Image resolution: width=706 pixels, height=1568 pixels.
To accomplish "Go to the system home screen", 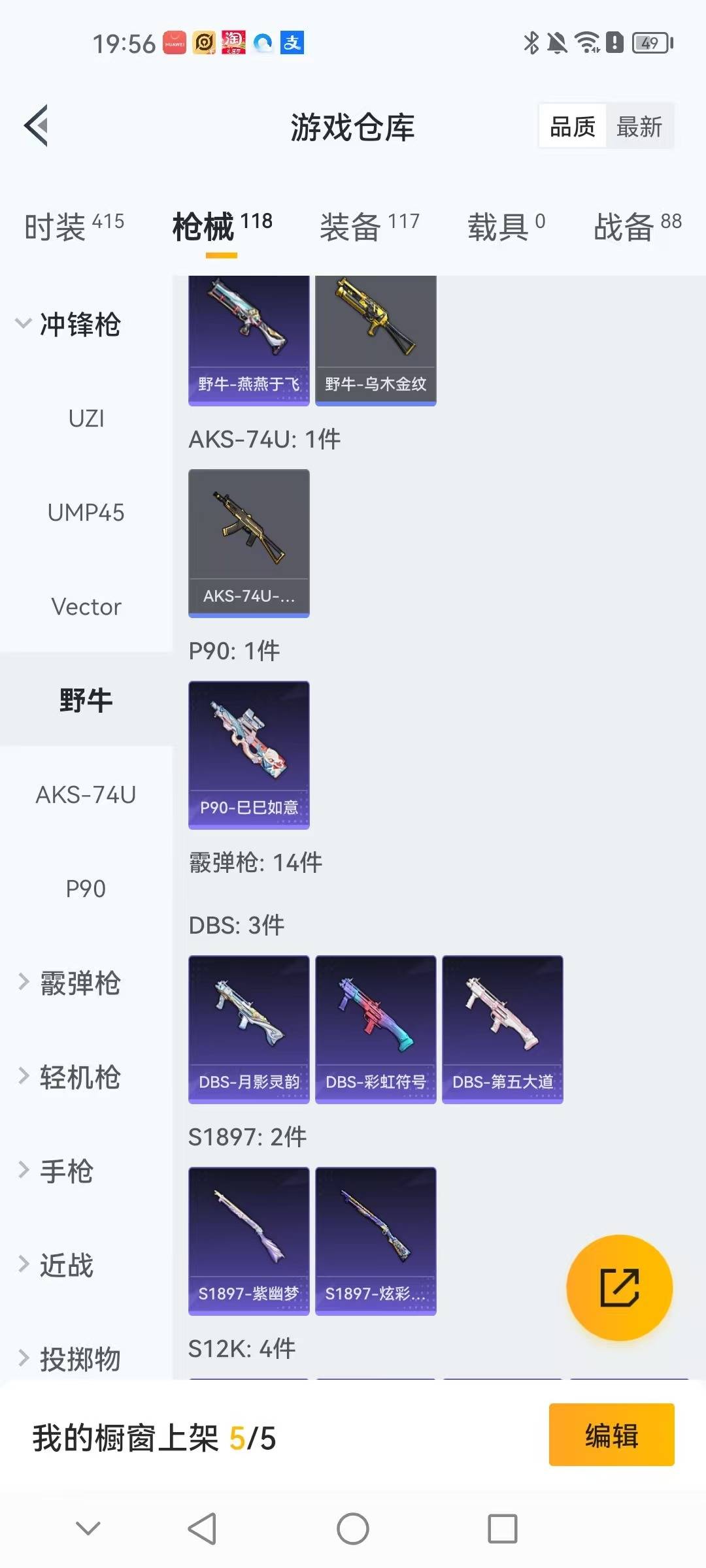I will click(353, 1529).
